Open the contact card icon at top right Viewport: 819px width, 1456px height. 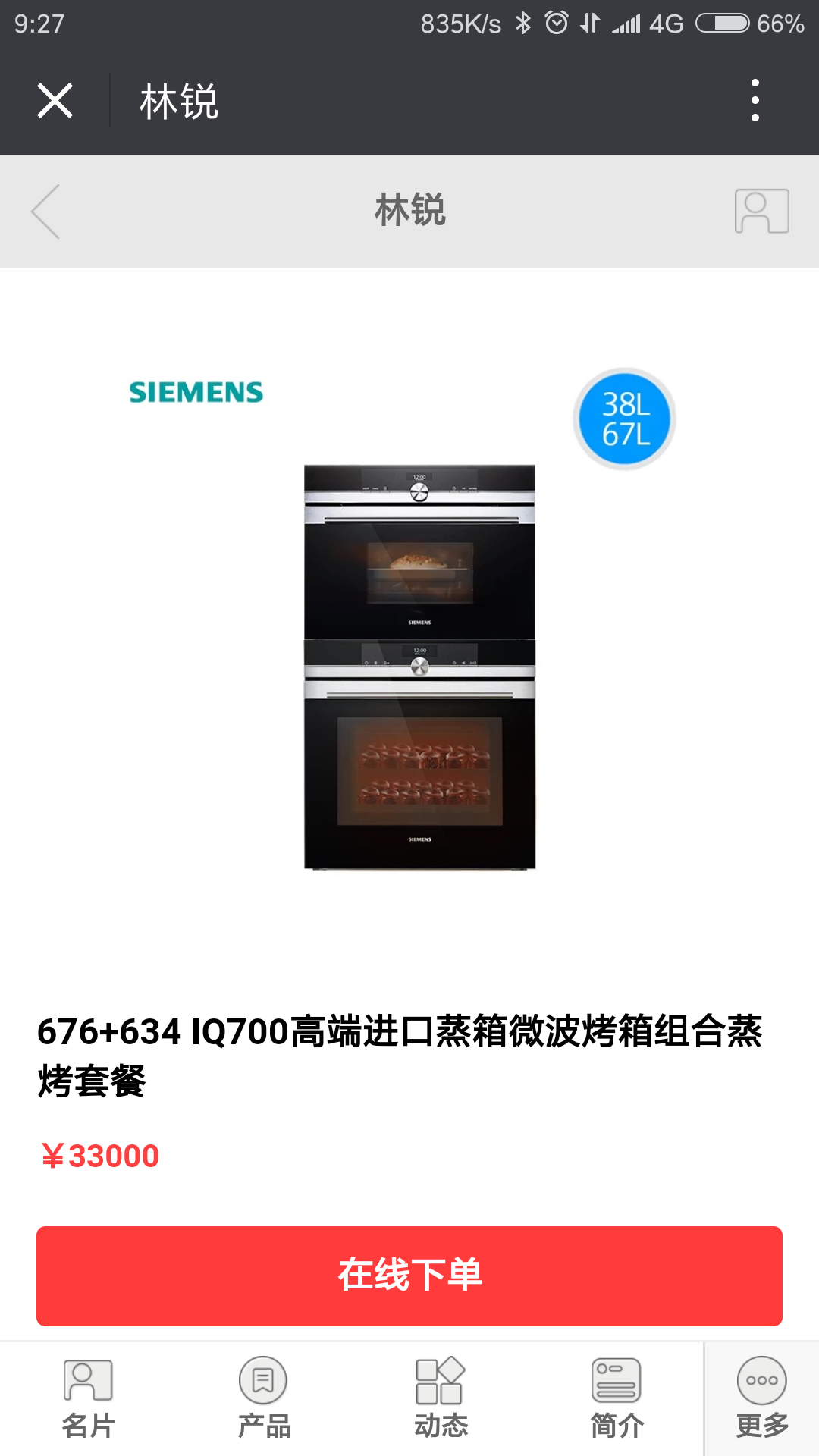click(761, 211)
